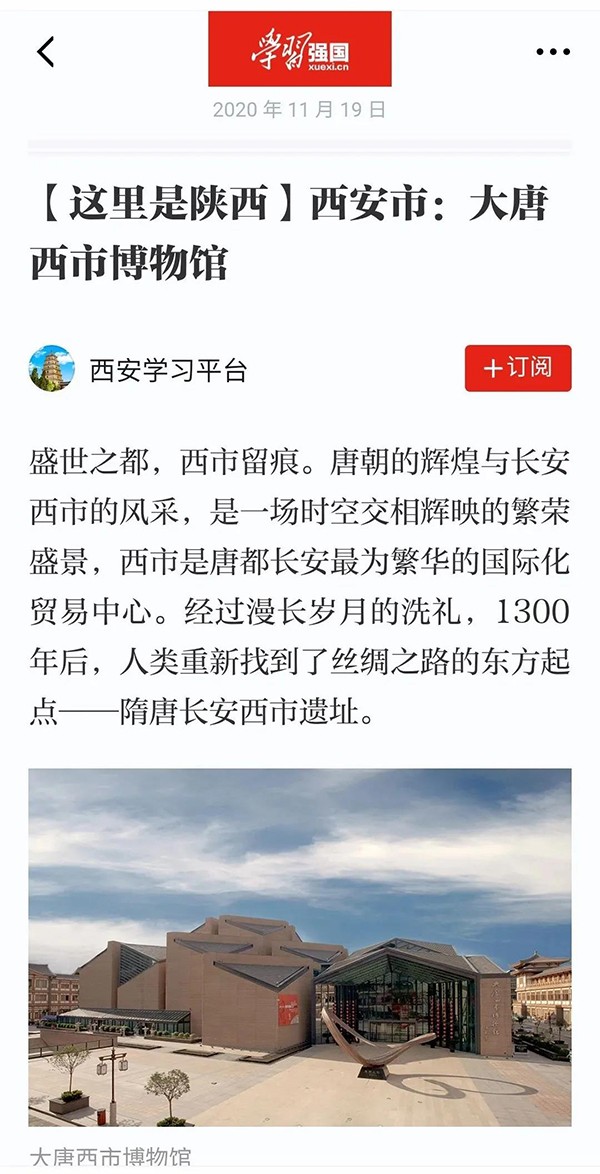The height and width of the screenshot is (1174, 600).
Task: View the 大唐西市博物馆 photo
Action: (300, 947)
